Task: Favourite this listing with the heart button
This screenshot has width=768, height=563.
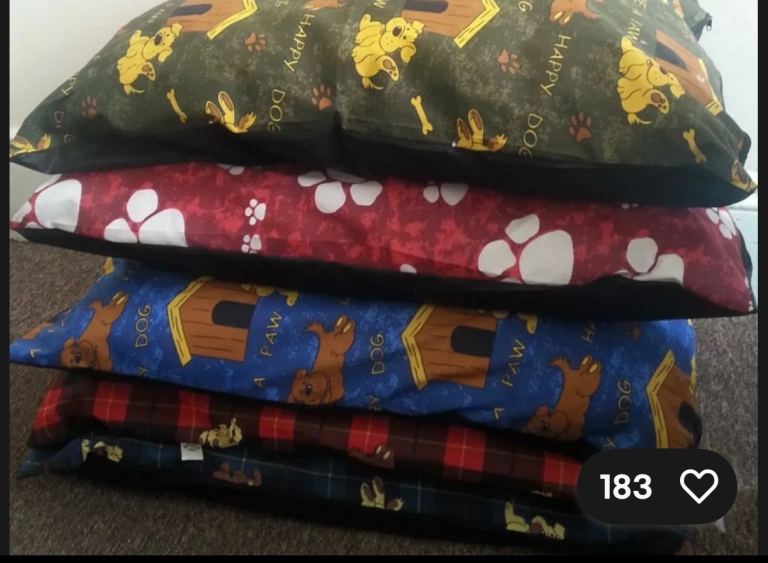Action: tap(698, 487)
